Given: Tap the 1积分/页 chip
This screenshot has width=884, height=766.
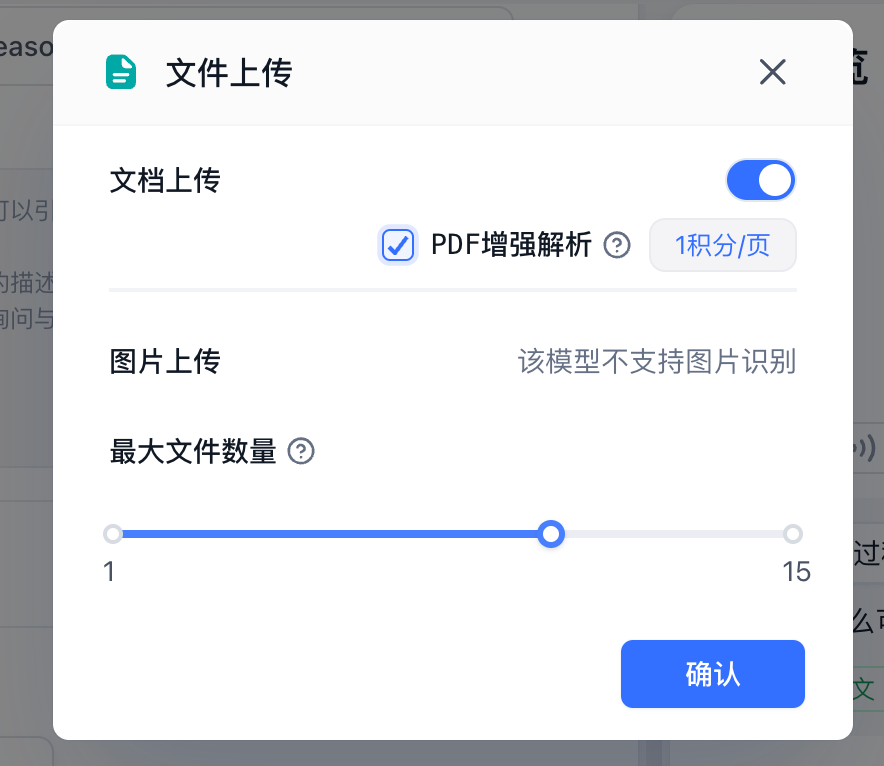Looking at the screenshot, I should point(723,245).
